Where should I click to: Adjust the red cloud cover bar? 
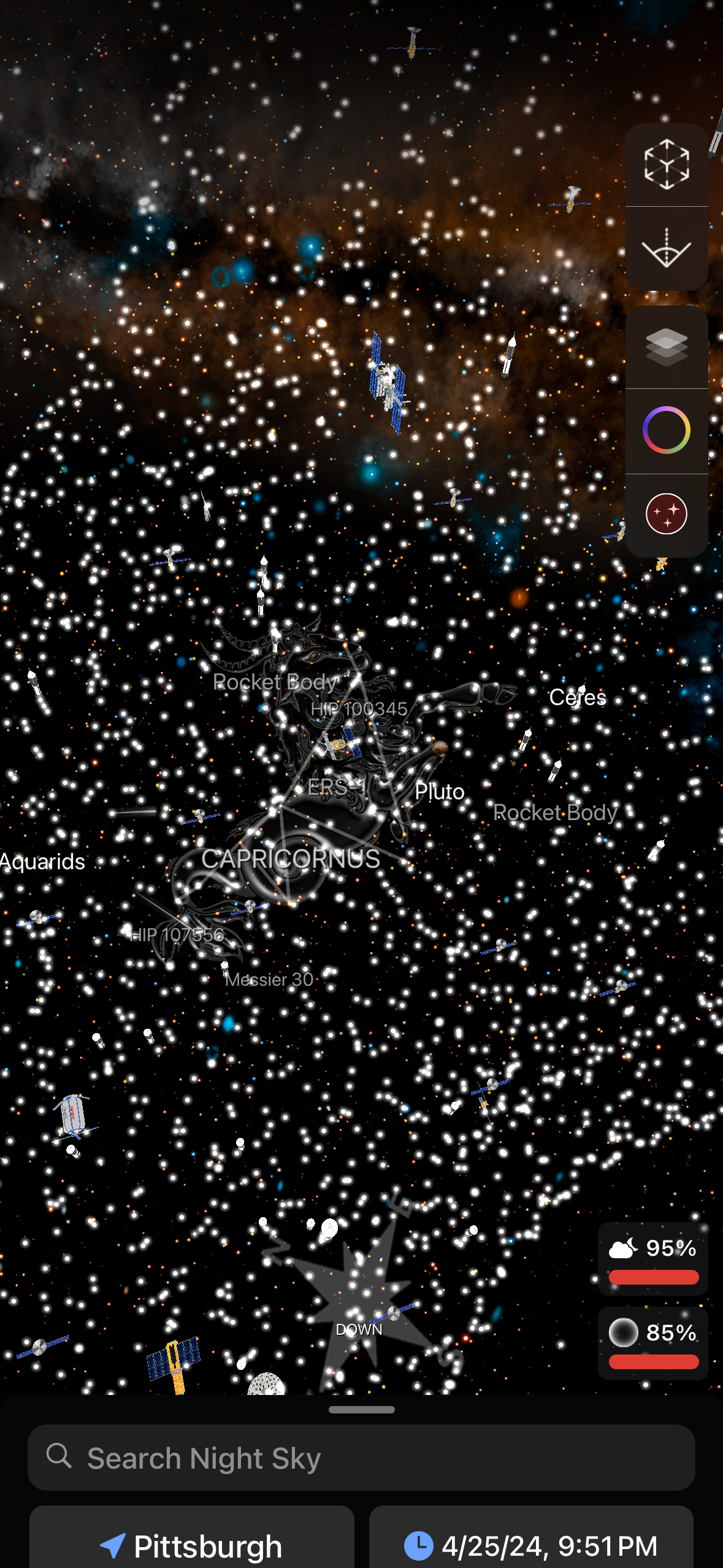click(x=652, y=1278)
